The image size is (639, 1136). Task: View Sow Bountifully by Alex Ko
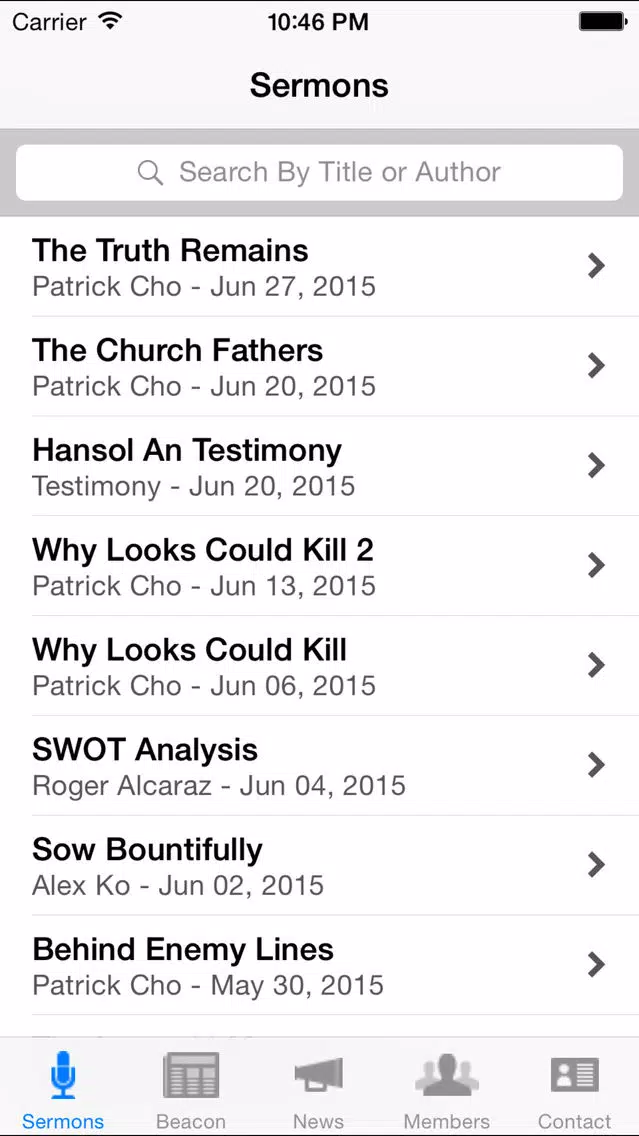click(320, 866)
